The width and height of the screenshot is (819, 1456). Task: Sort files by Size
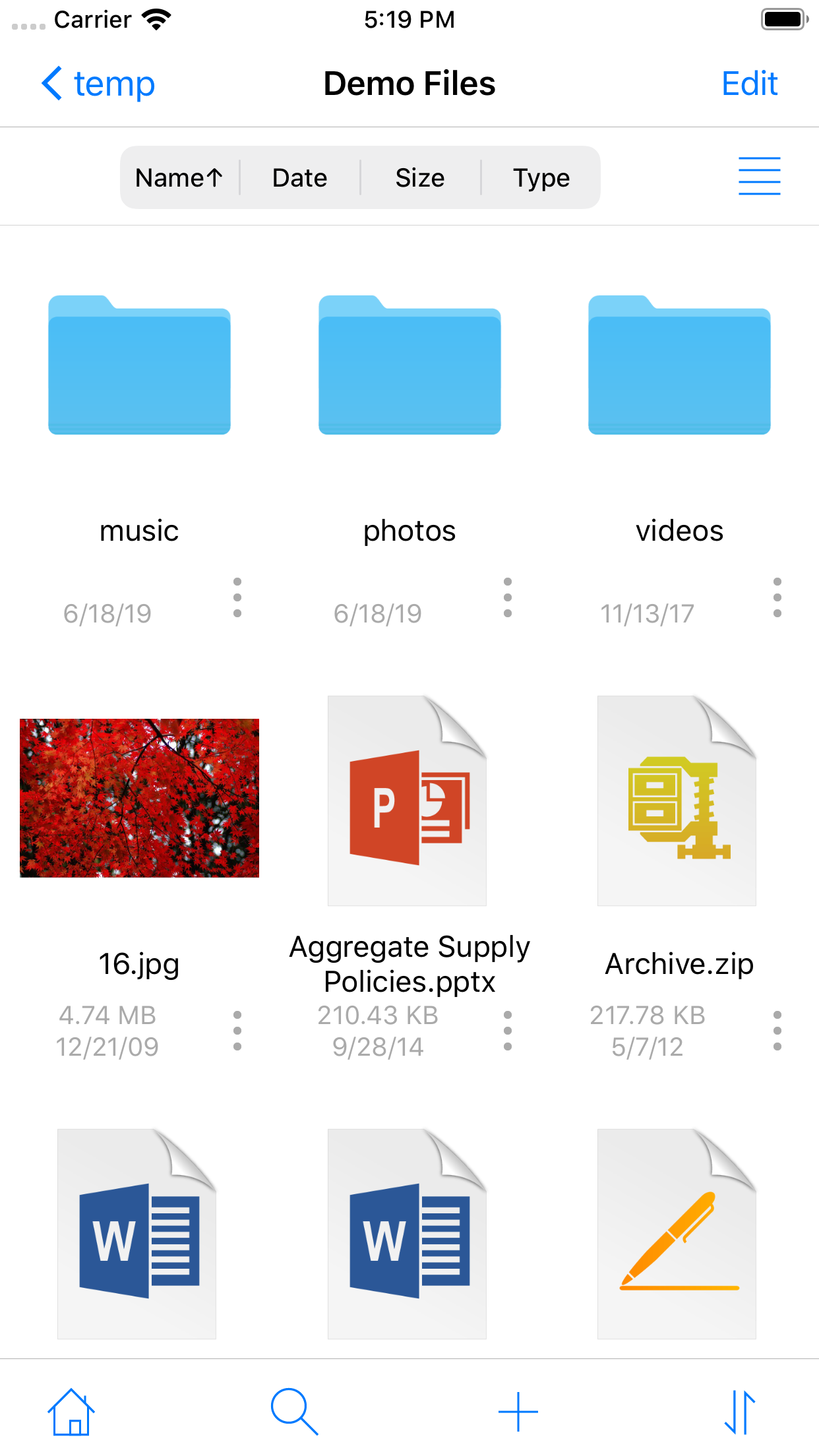pos(420,177)
